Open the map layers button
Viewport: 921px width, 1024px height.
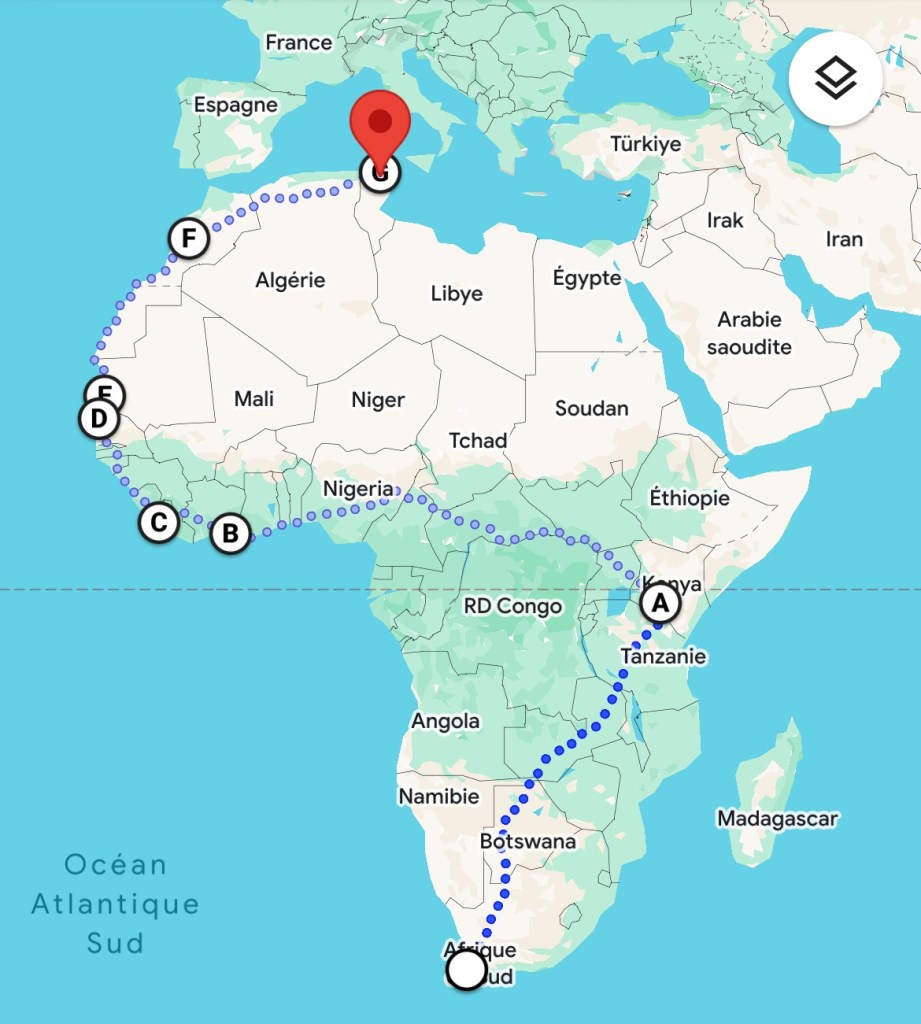coord(835,79)
